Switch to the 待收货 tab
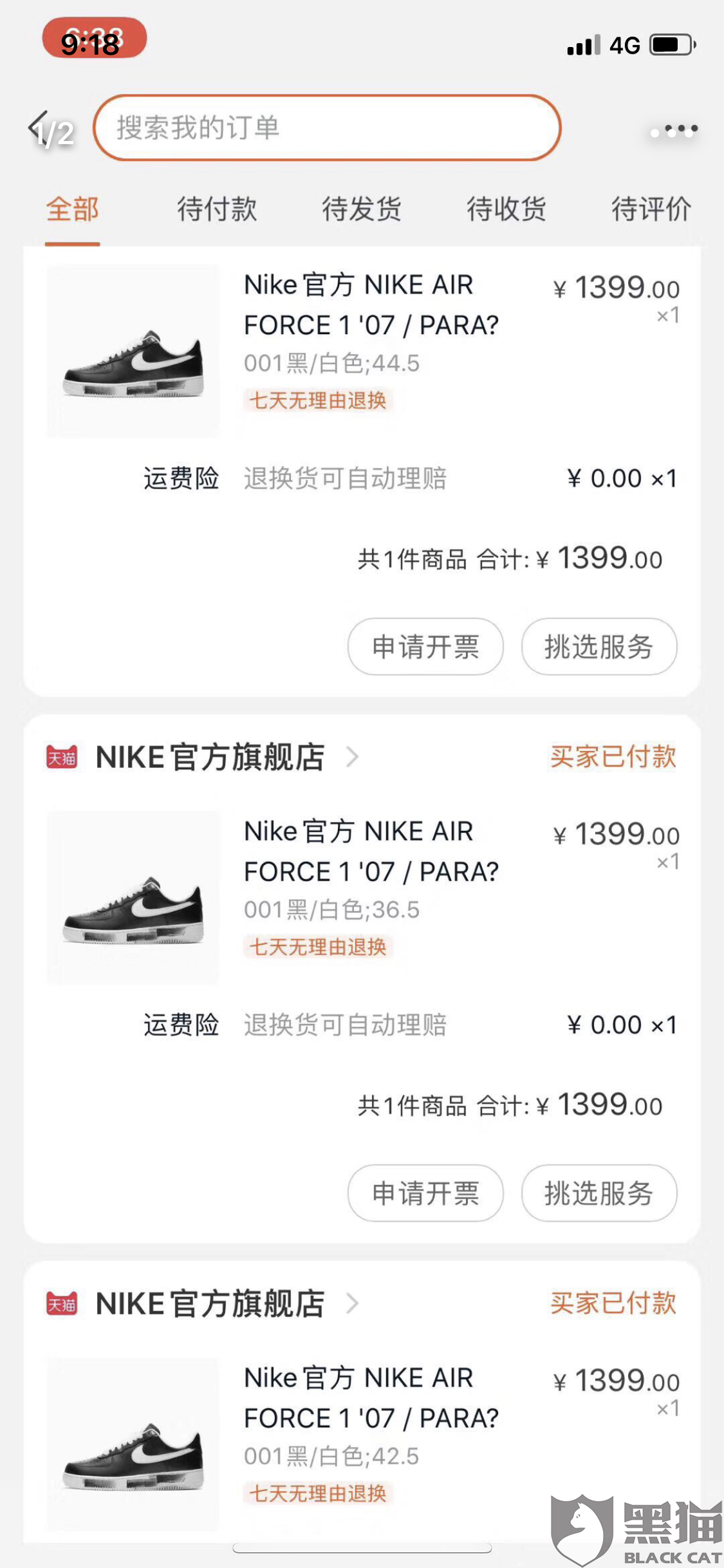This screenshot has height=1568, width=724. 506,209
